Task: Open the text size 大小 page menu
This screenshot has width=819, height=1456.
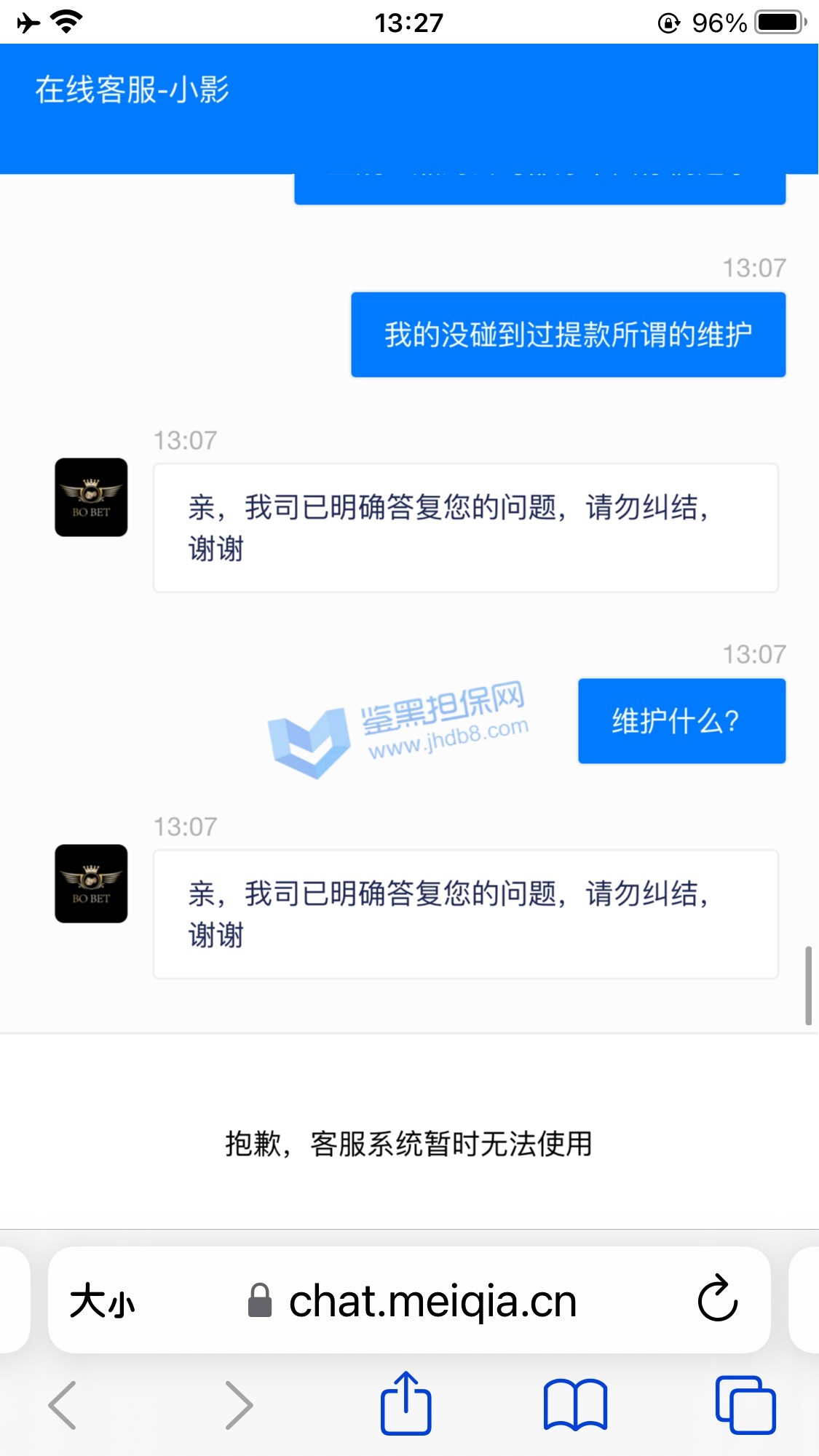Action: tap(102, 1301)
